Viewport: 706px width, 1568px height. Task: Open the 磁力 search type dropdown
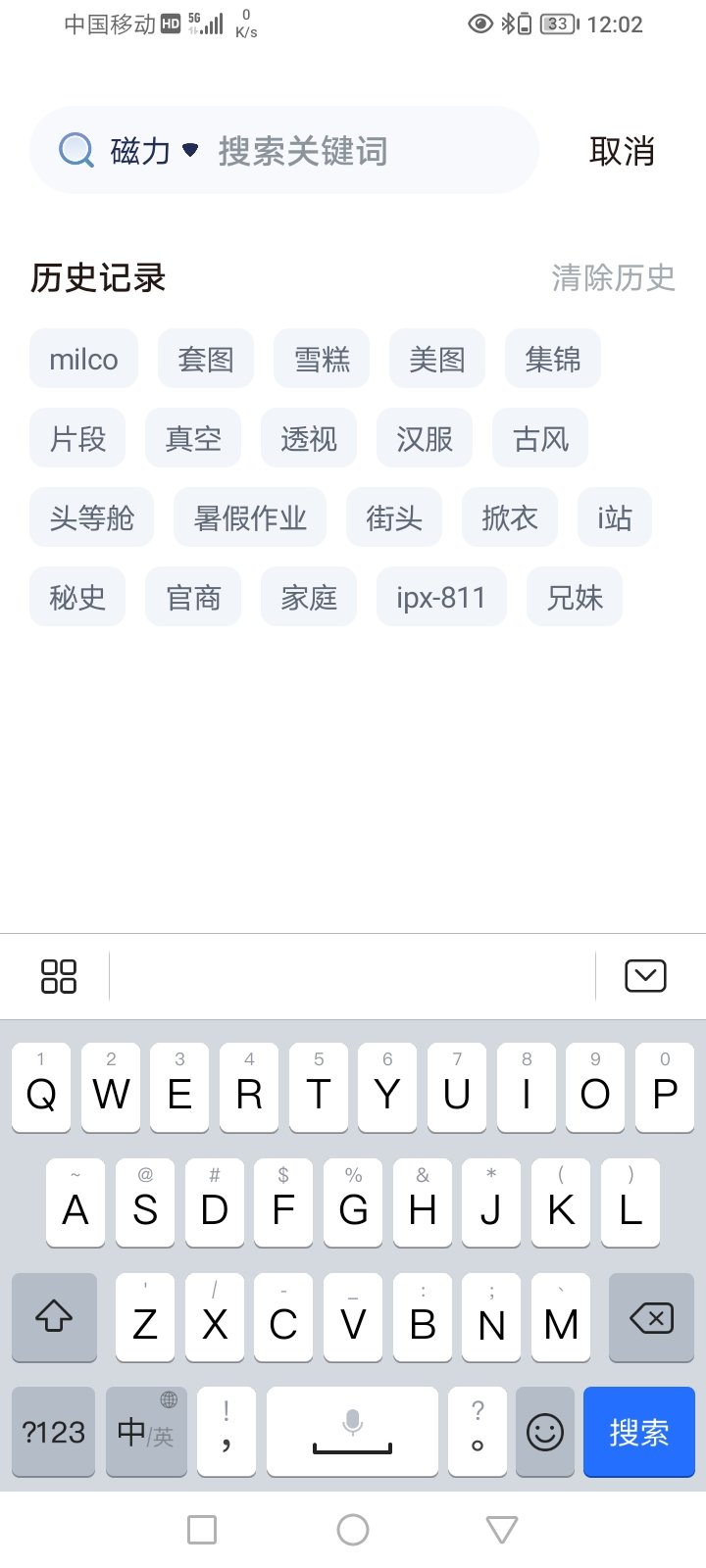point(154,152)
